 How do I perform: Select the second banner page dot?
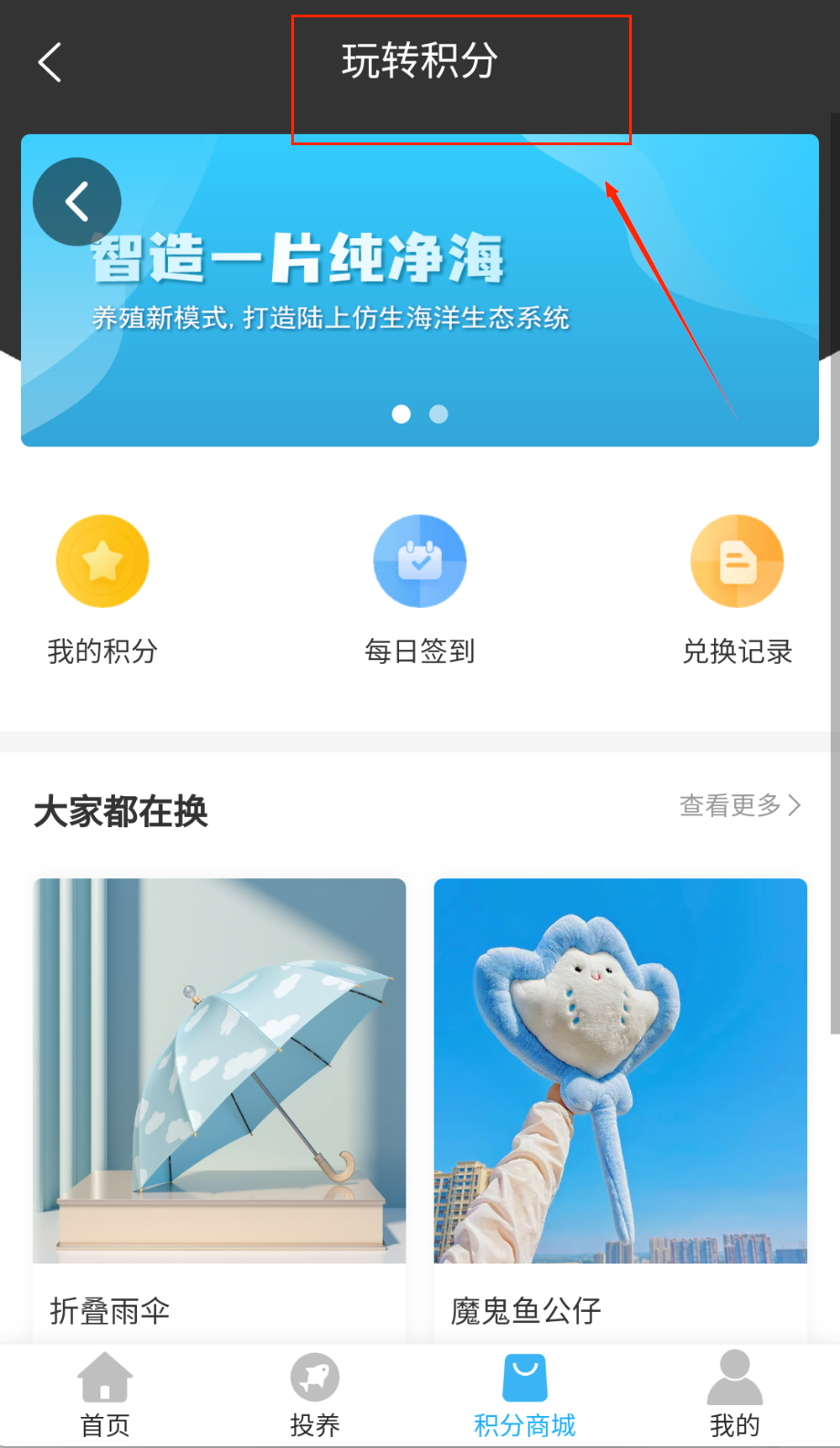tap(439, 414)
